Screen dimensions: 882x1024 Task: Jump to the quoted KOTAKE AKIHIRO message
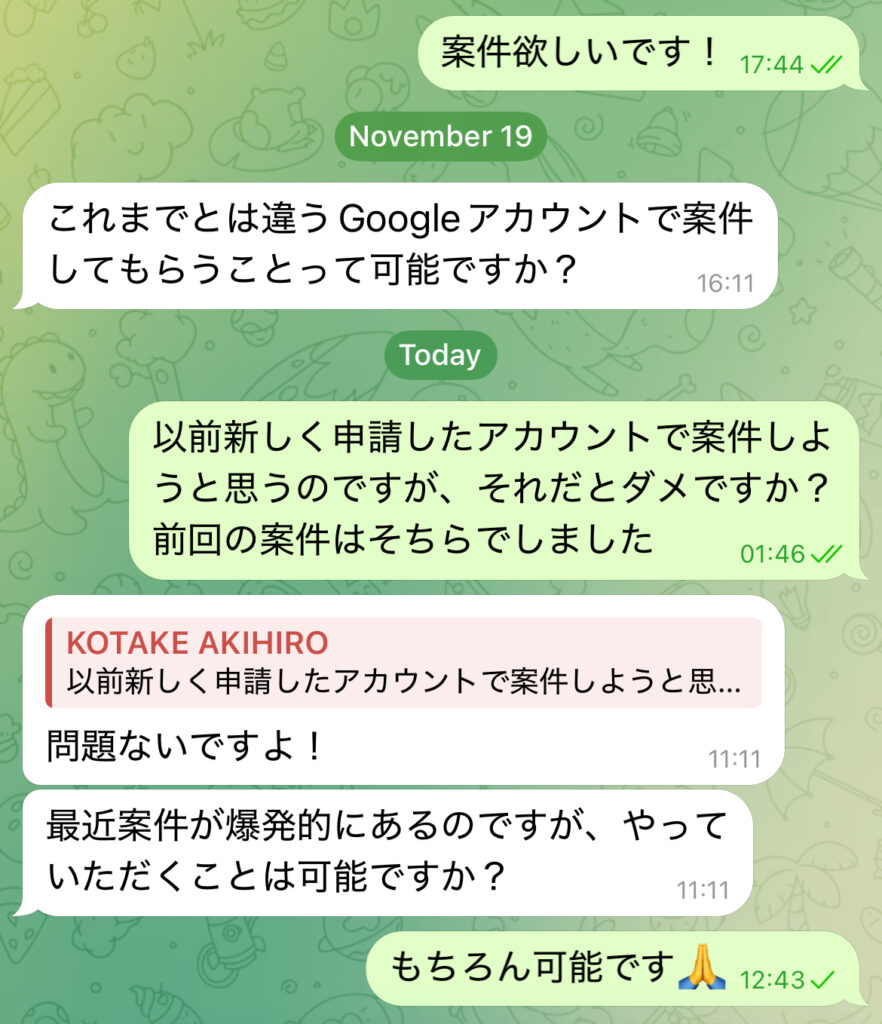pos(404,662)
